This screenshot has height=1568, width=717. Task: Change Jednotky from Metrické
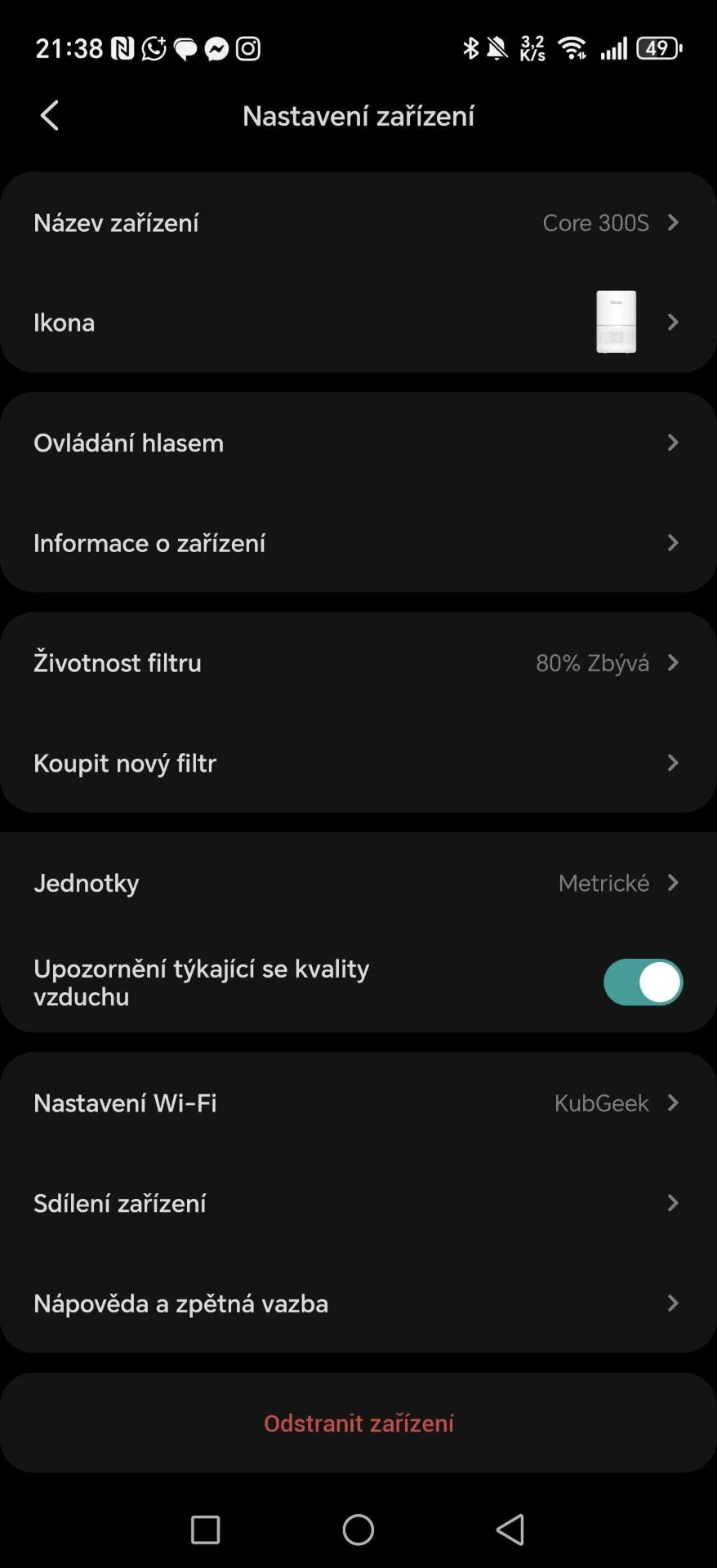358,883
